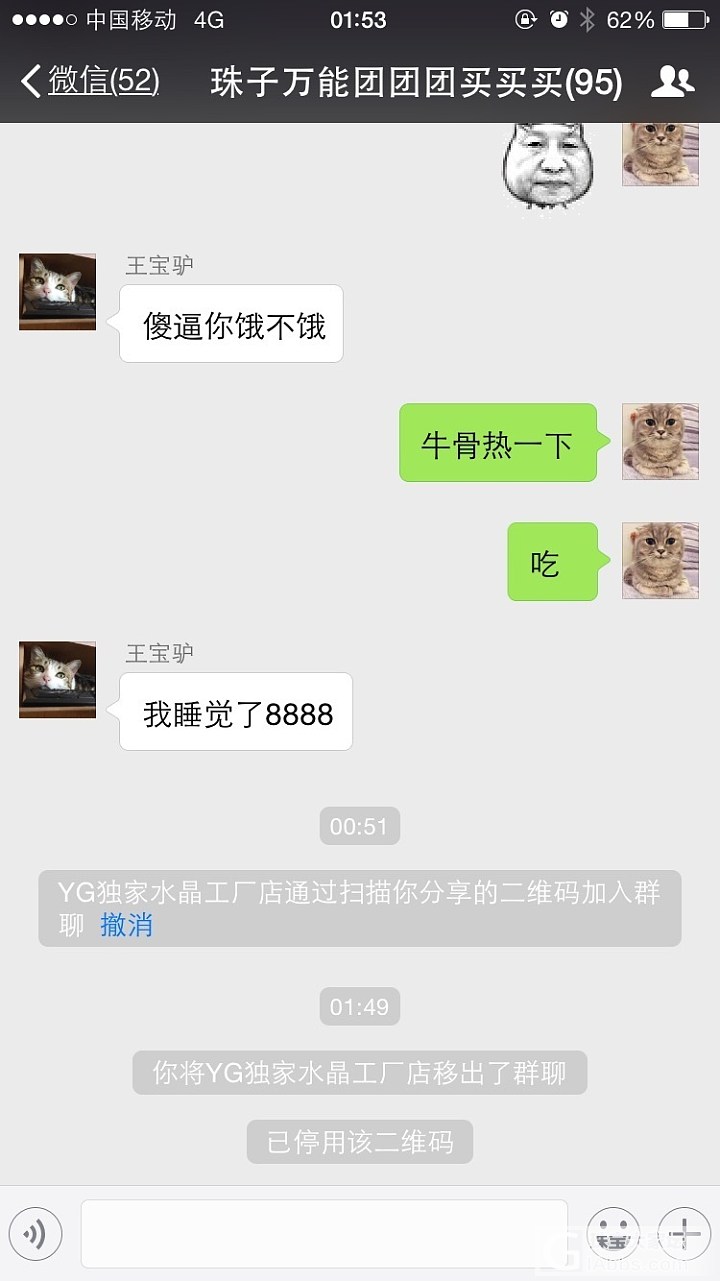Go back to the 微信 chat list

tap(90, 82)
